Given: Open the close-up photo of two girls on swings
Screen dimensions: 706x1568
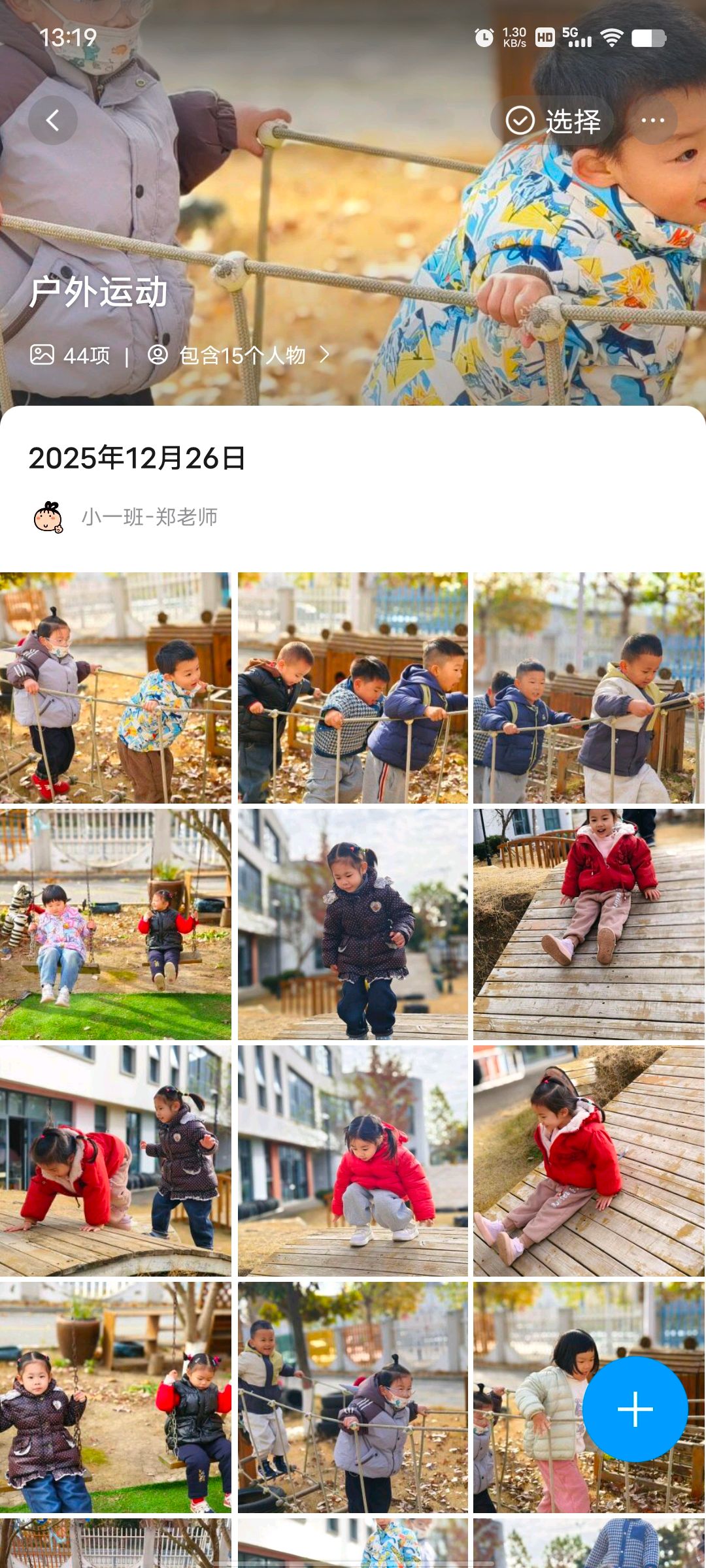Looking at the screenshot, I should 115,1397.
